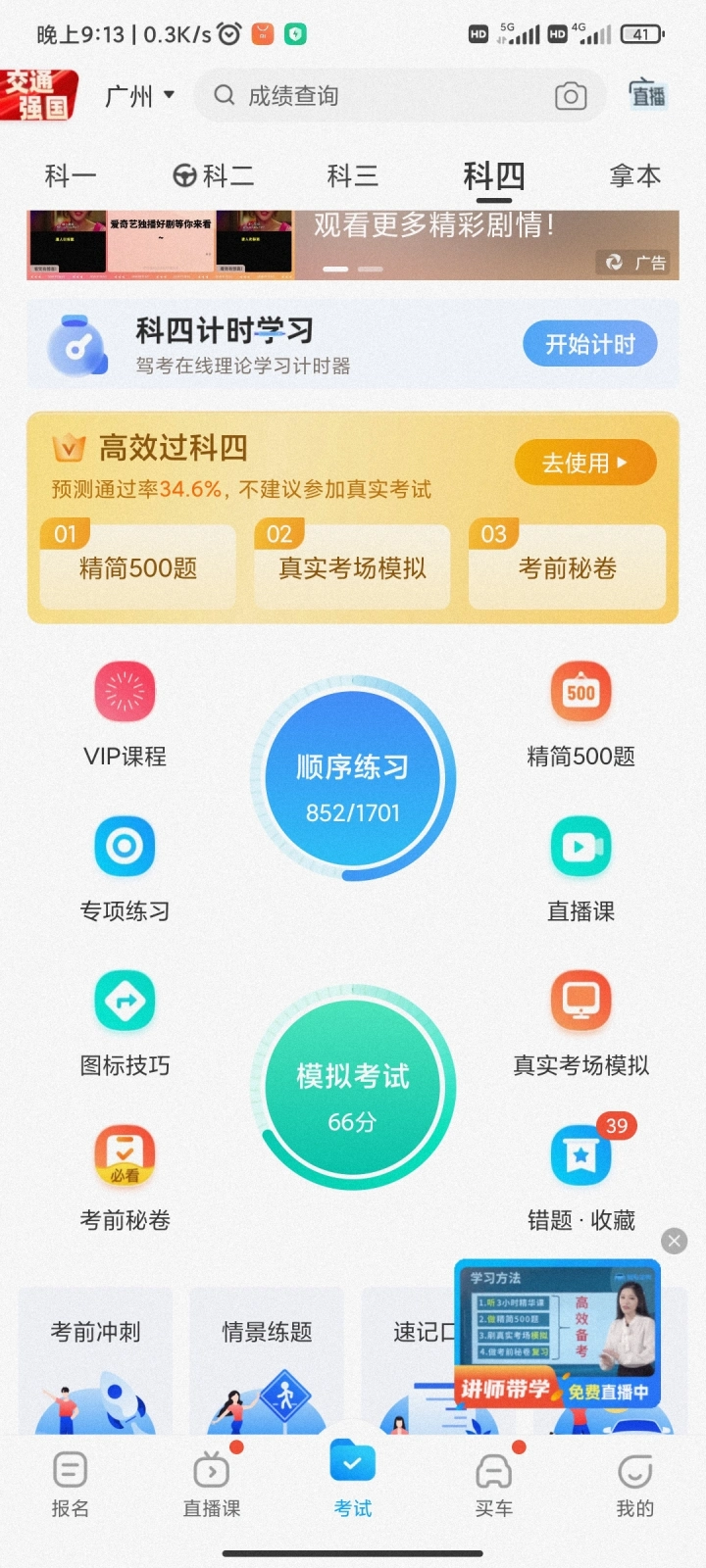Open the 03 考前秘卷 card

(567, 566)
